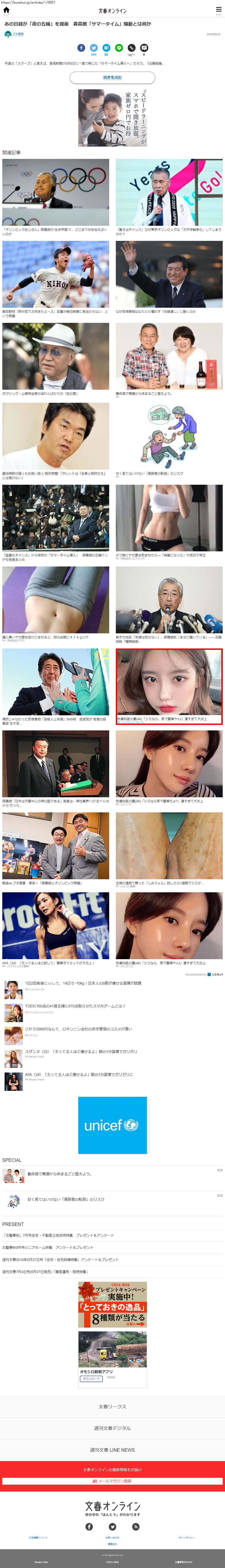Open the RSS feed icon in footer
Image resolution: width=225 pixels, height=1568 pixels.
click(x=136, y=1527)
